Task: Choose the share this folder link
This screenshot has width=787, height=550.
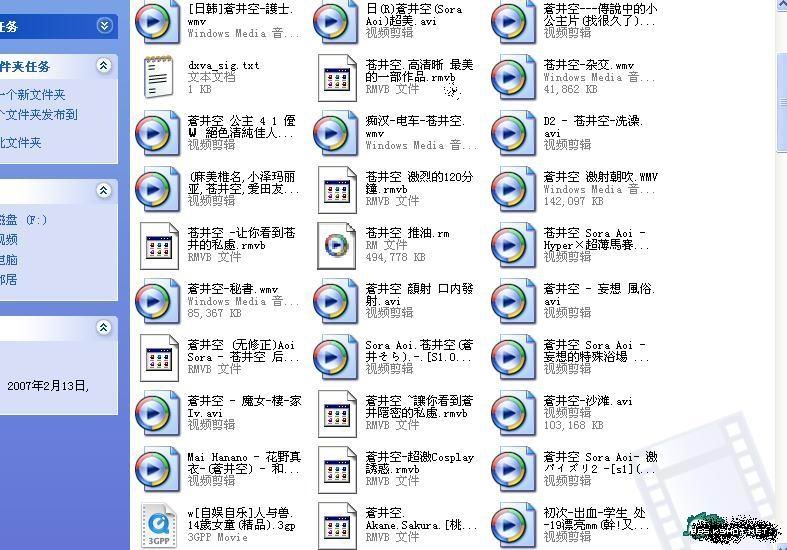Action: 22,143
